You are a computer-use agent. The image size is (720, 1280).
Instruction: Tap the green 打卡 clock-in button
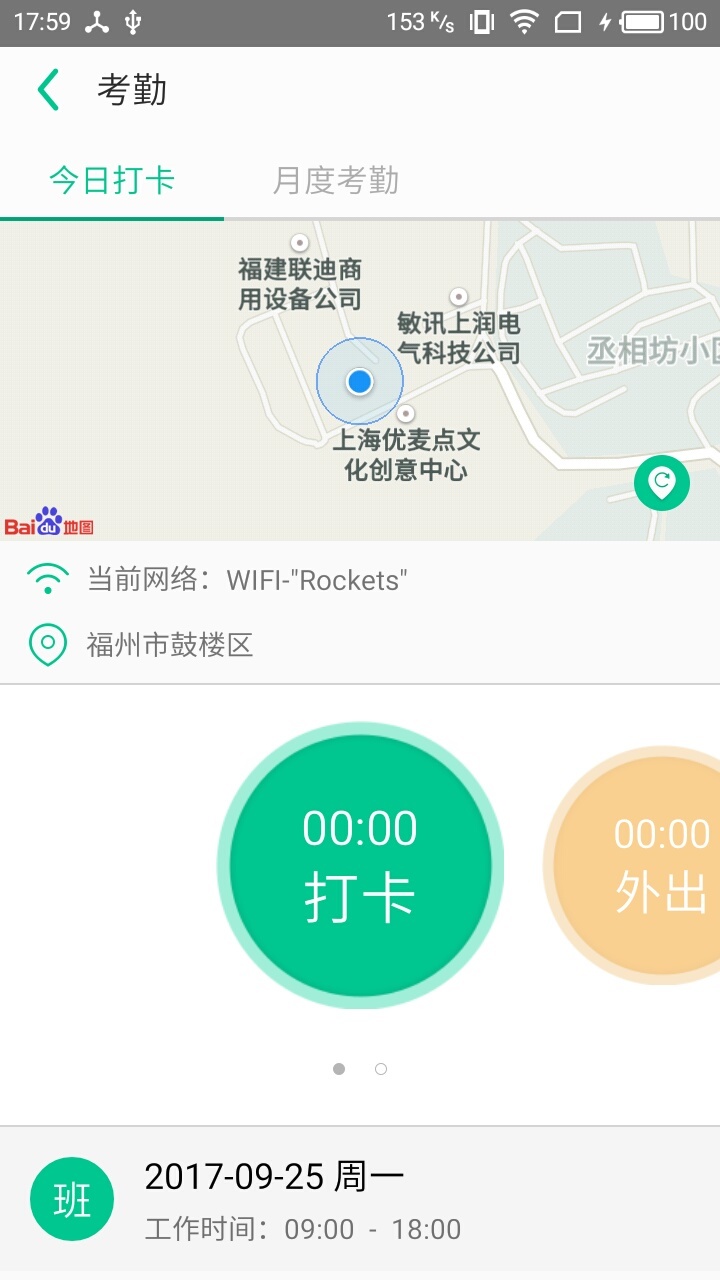pyautogui.click(x=360, y=865)
